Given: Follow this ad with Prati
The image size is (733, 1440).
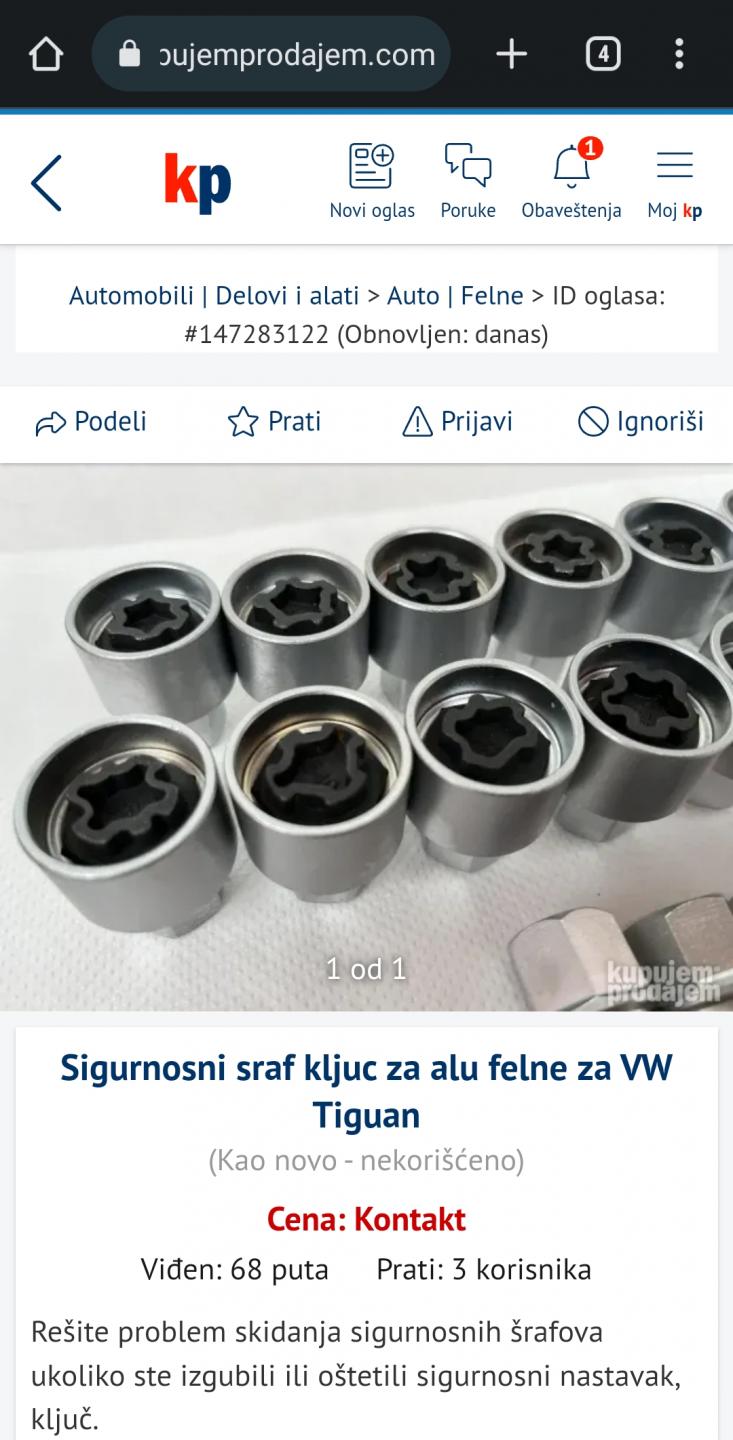Looking at the screenshot, I should click(x=274, y=422).
